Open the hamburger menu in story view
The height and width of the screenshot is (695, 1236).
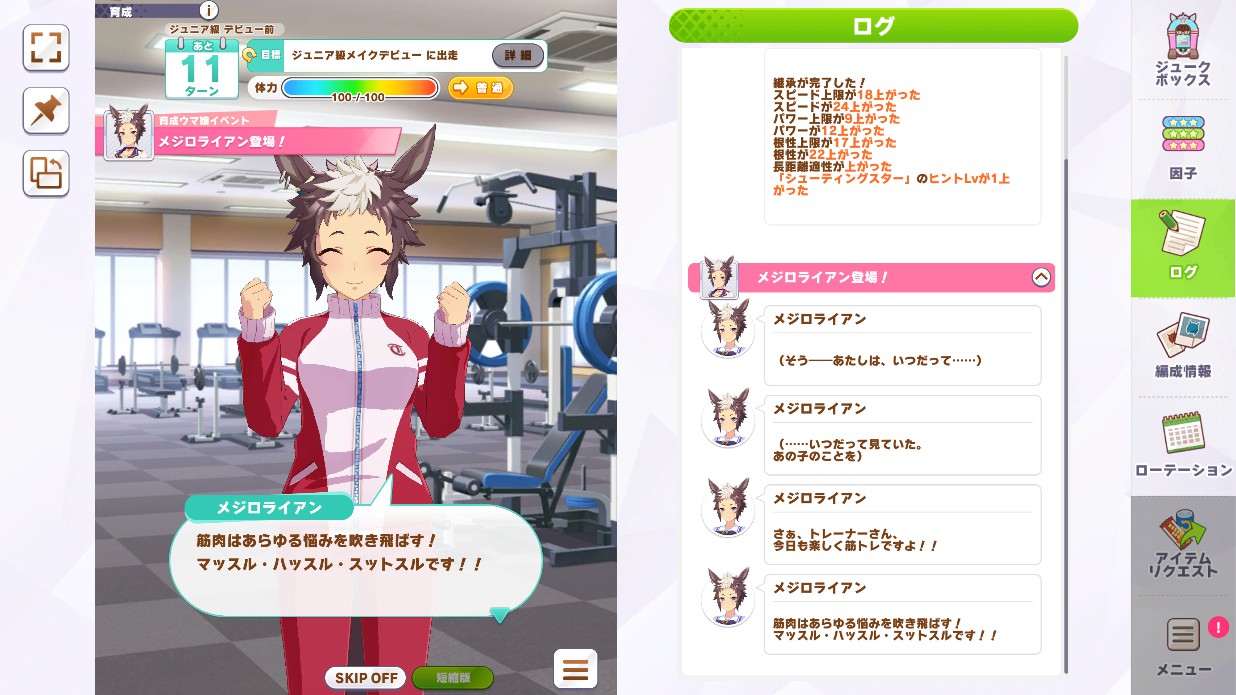(x=575, y=669)
